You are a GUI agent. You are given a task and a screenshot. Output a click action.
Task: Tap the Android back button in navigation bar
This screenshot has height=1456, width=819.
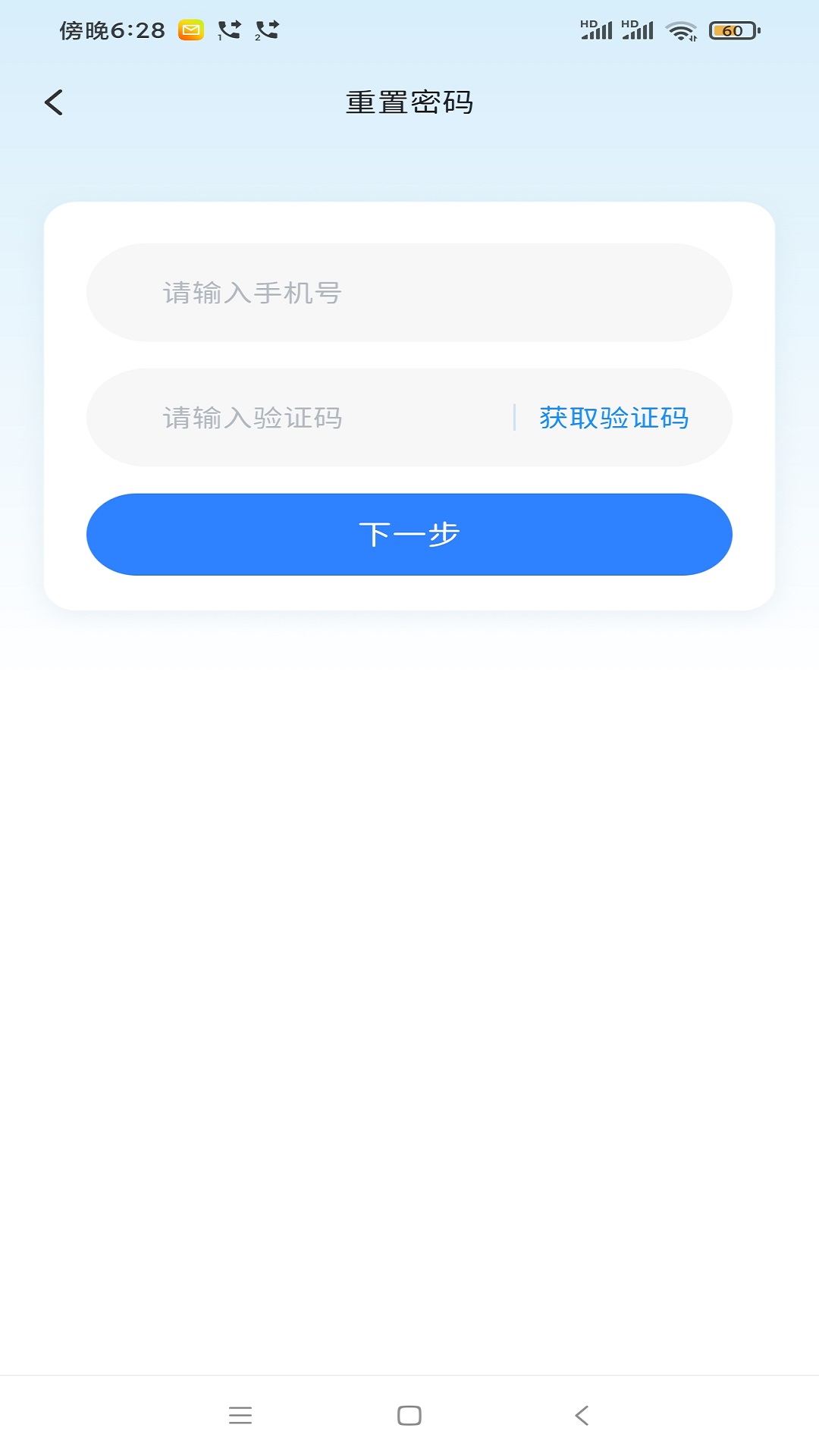[x=581, y=1415]
